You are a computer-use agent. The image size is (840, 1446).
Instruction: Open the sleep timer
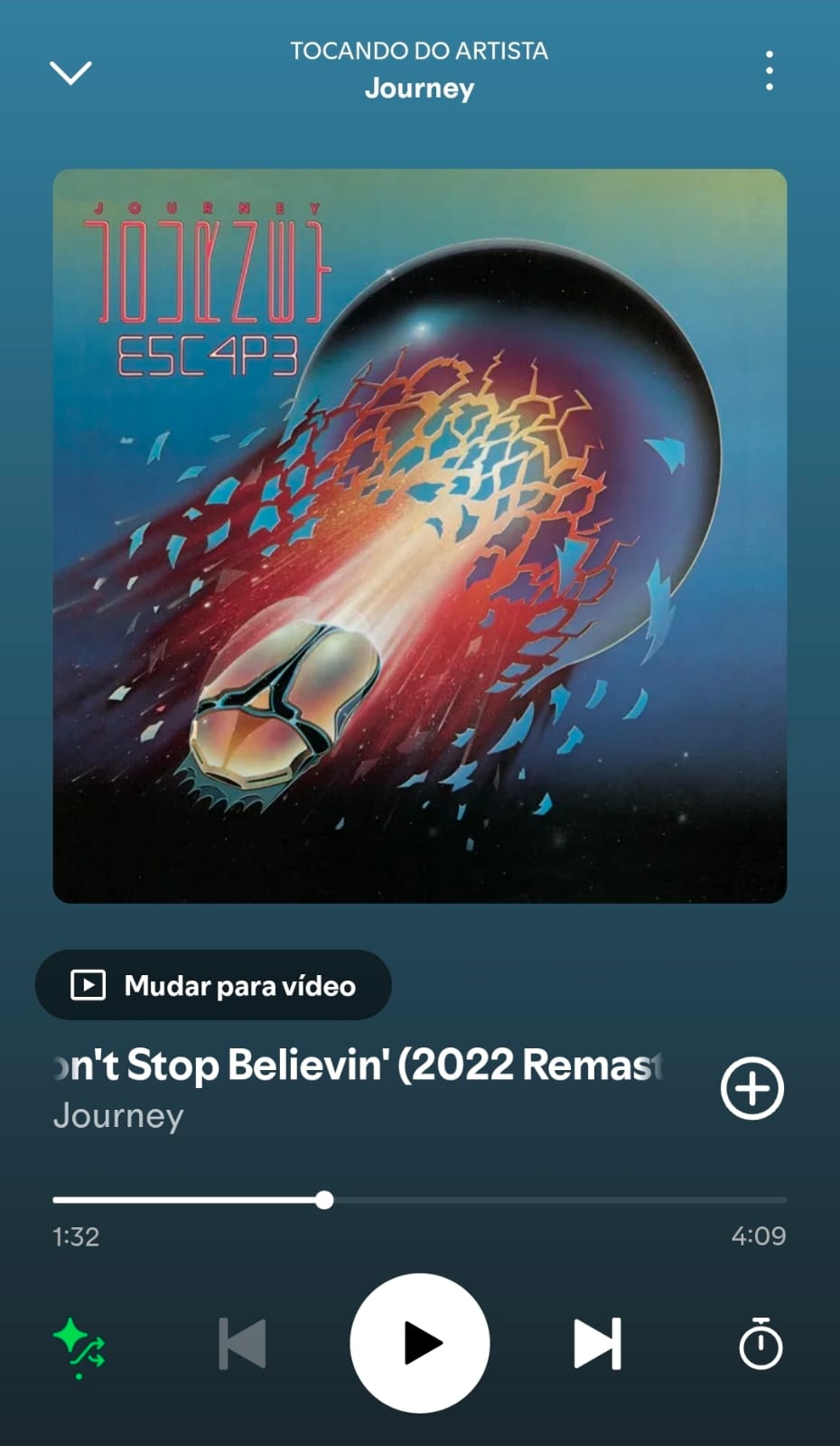[x=761, y=1344]
